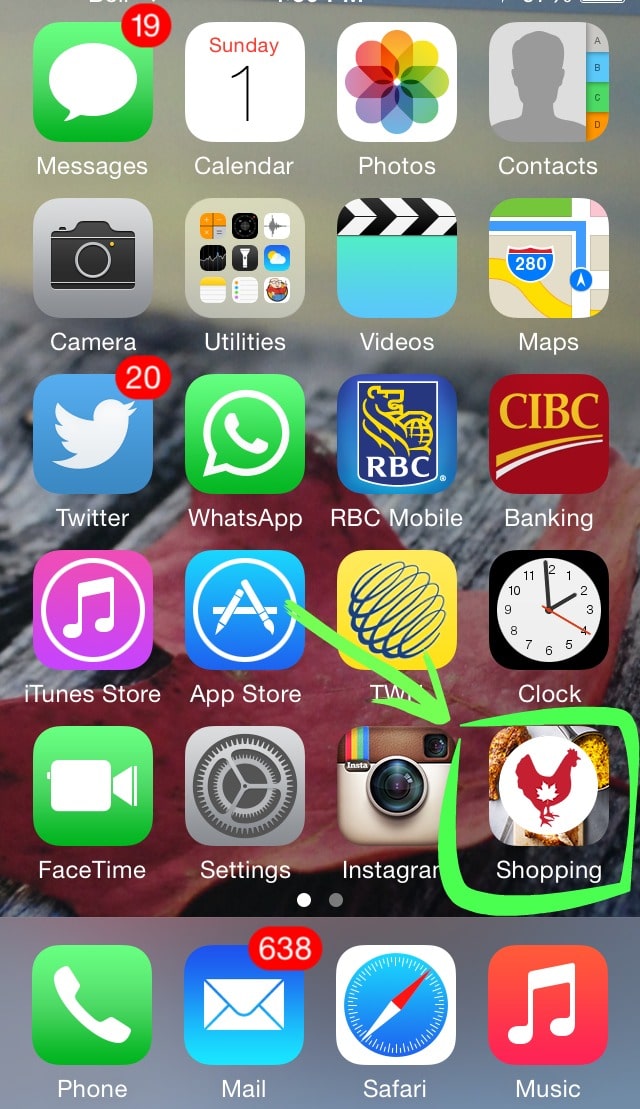Open the Contacts app
640x1109 pixels.
(x=549, y=82)
